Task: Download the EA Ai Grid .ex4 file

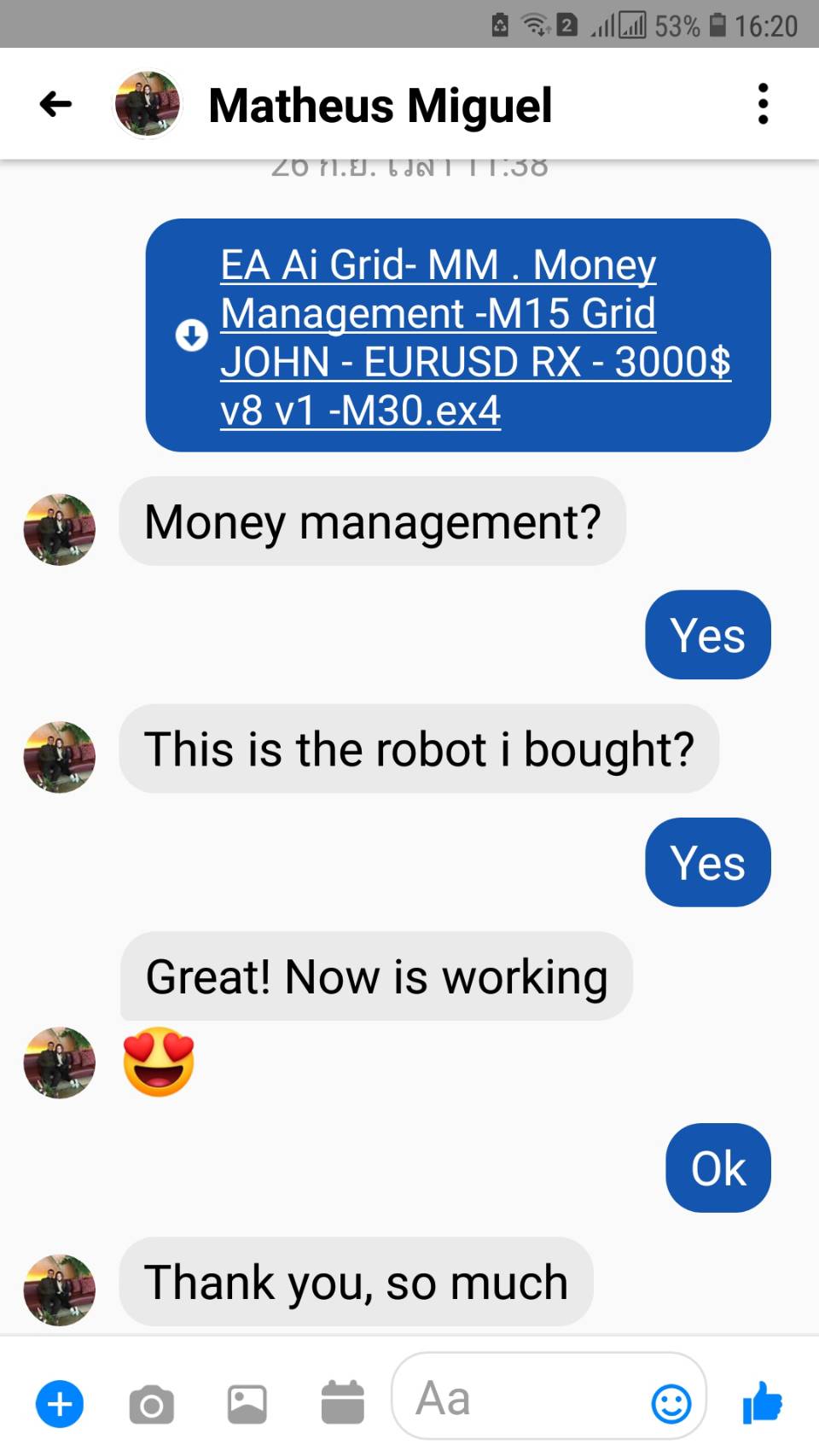Action: coord(192,335)
